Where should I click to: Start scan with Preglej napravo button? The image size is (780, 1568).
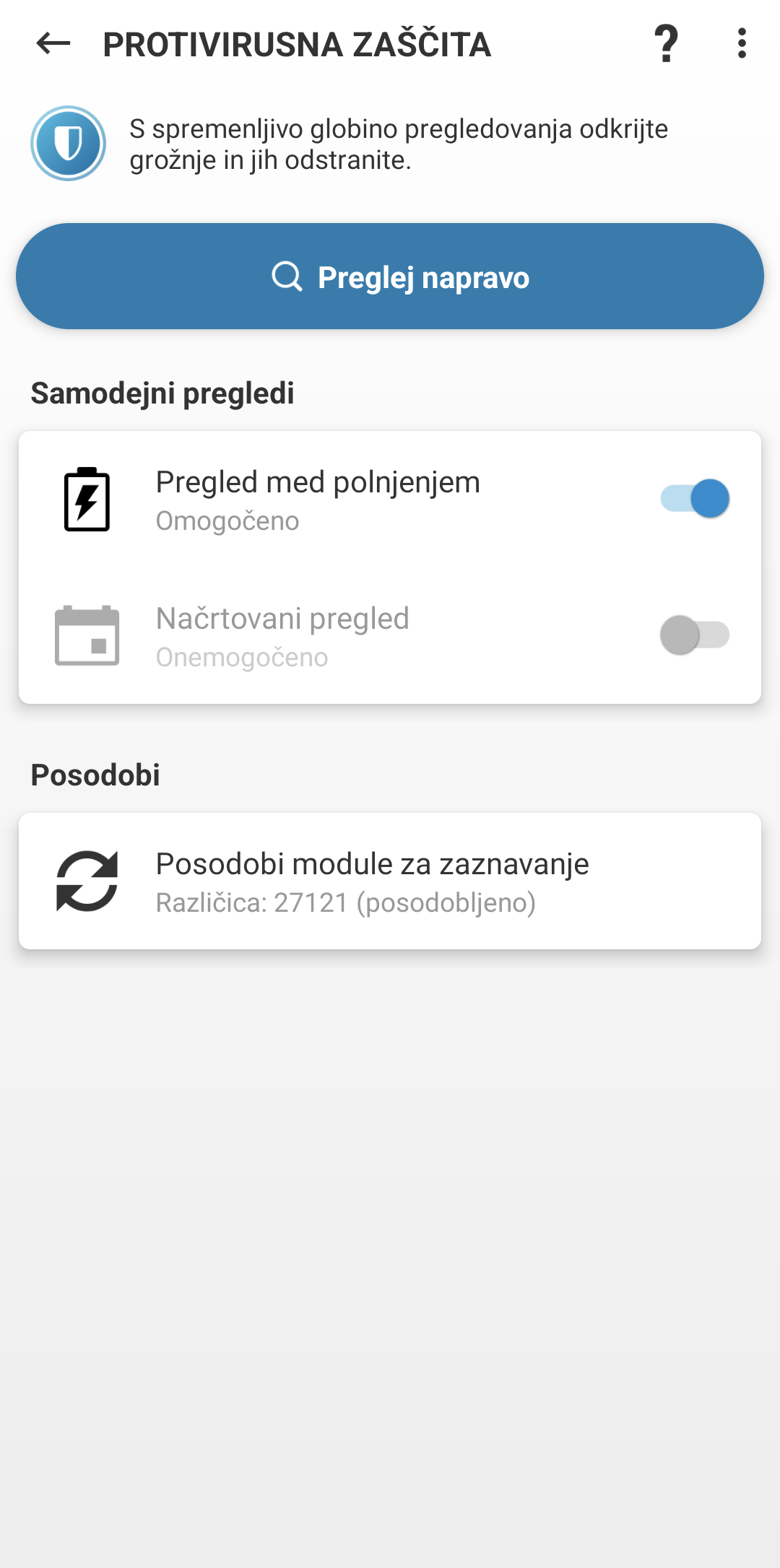click(x=390, y=276)
